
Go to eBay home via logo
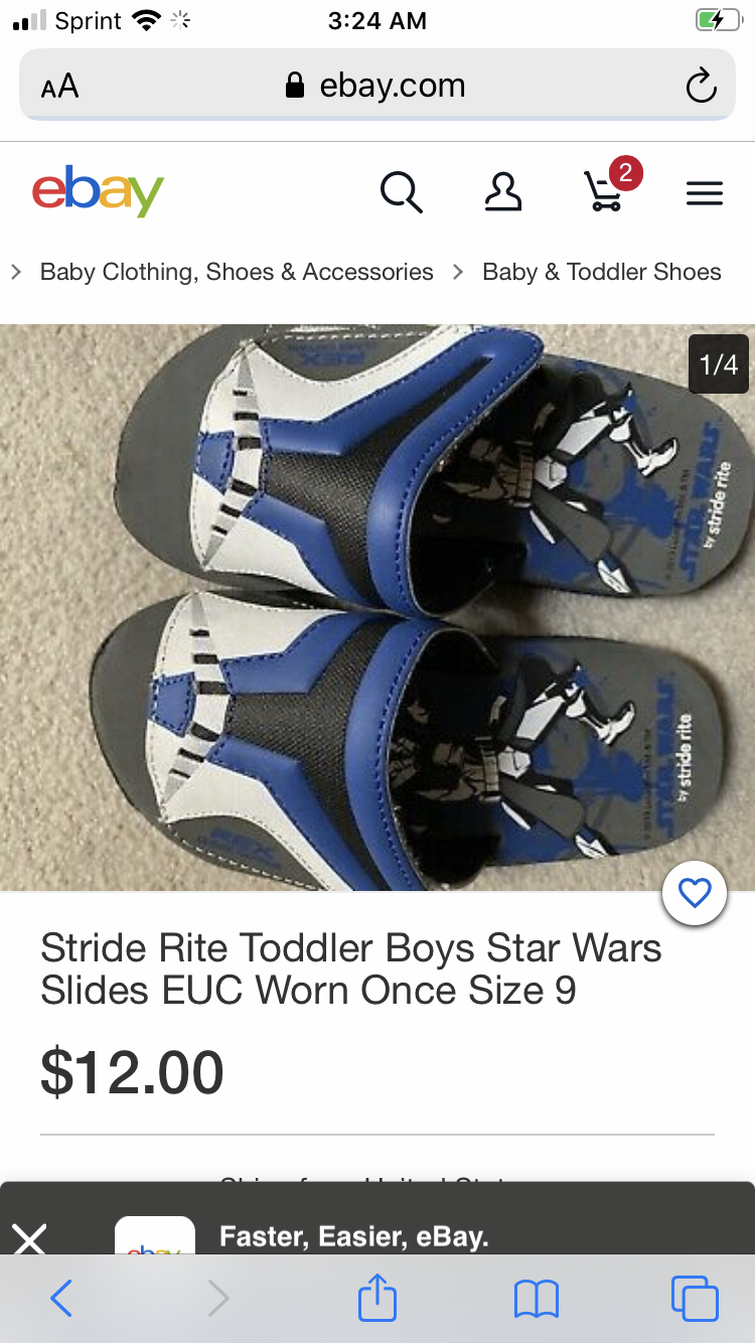pos(98,191)
